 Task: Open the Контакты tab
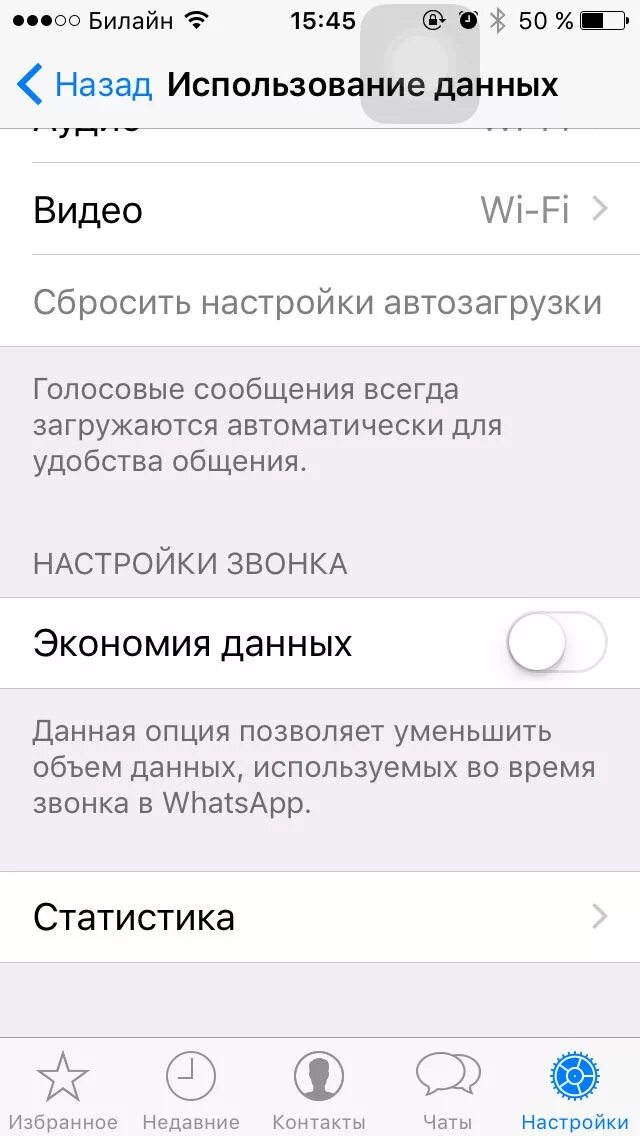[319, 1089]
